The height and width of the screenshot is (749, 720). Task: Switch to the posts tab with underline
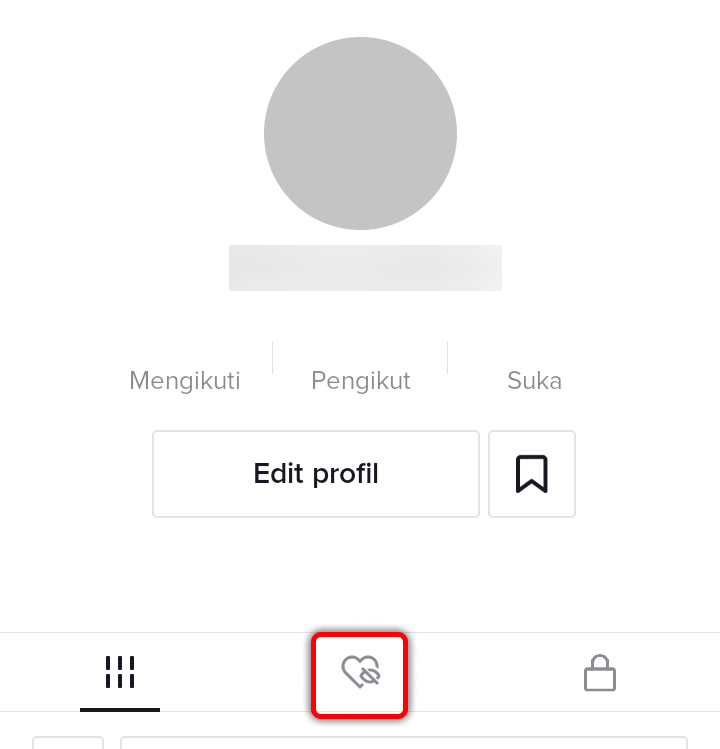(x=120, y=673)
